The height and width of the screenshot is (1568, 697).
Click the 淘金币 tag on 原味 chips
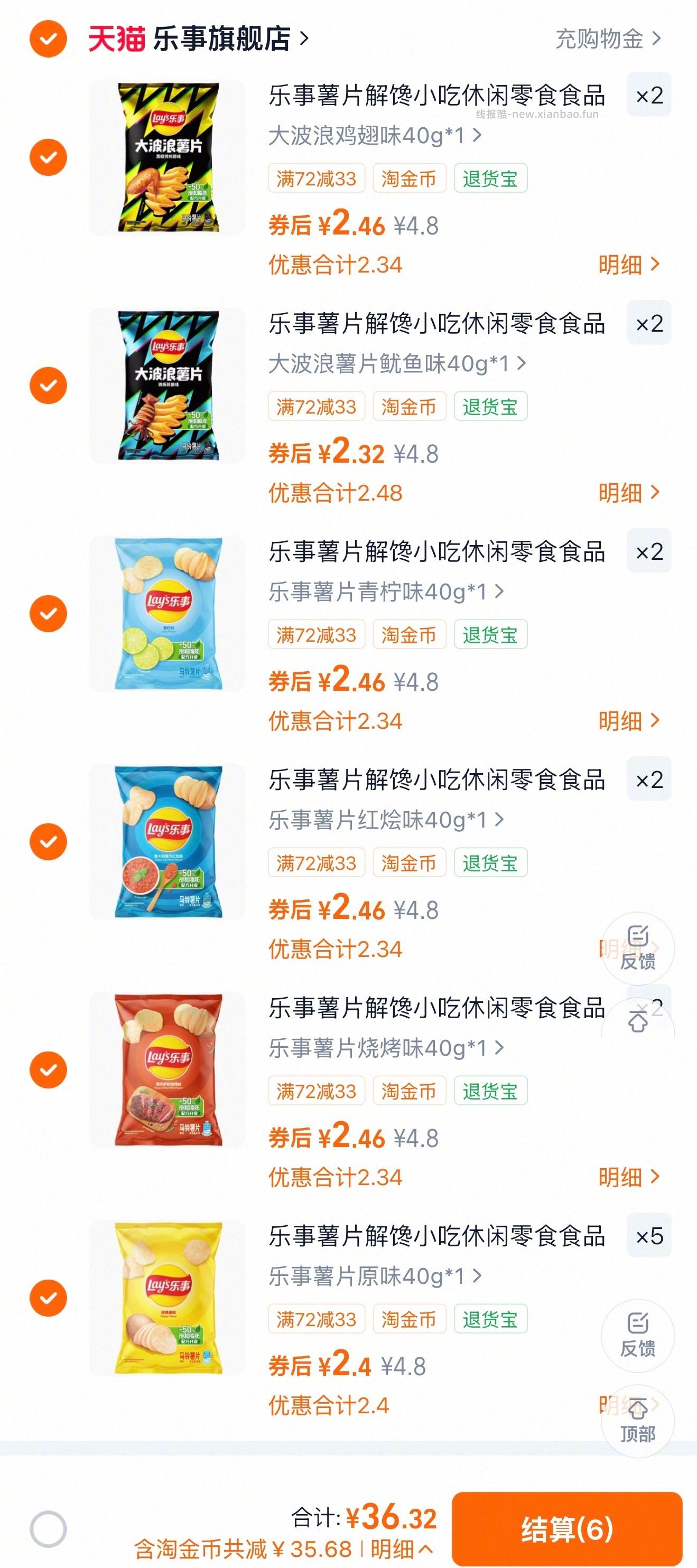pyautogui.click(x=409, y=1319)
